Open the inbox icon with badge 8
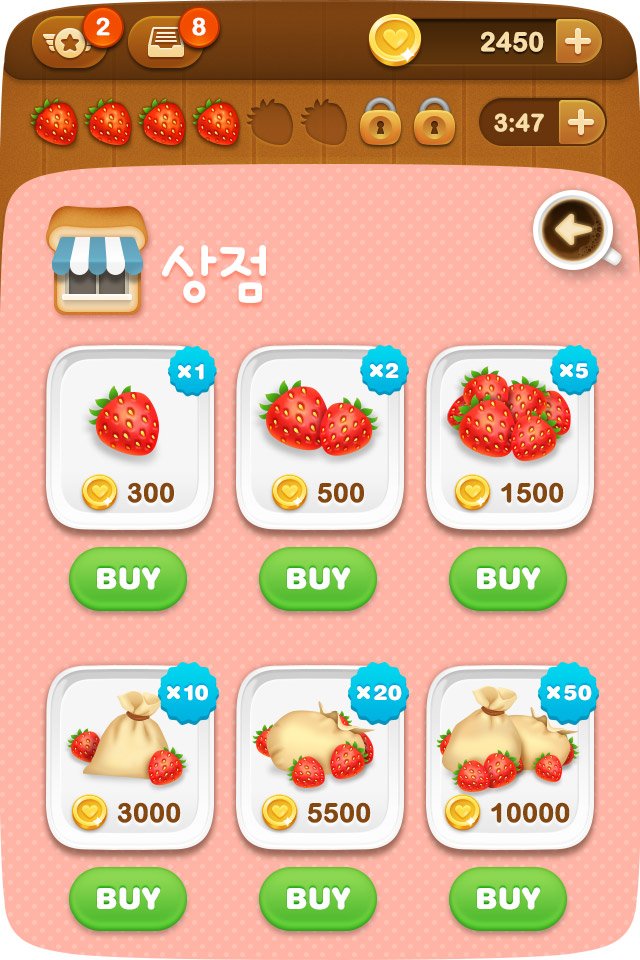 click(x=164, y=43)
